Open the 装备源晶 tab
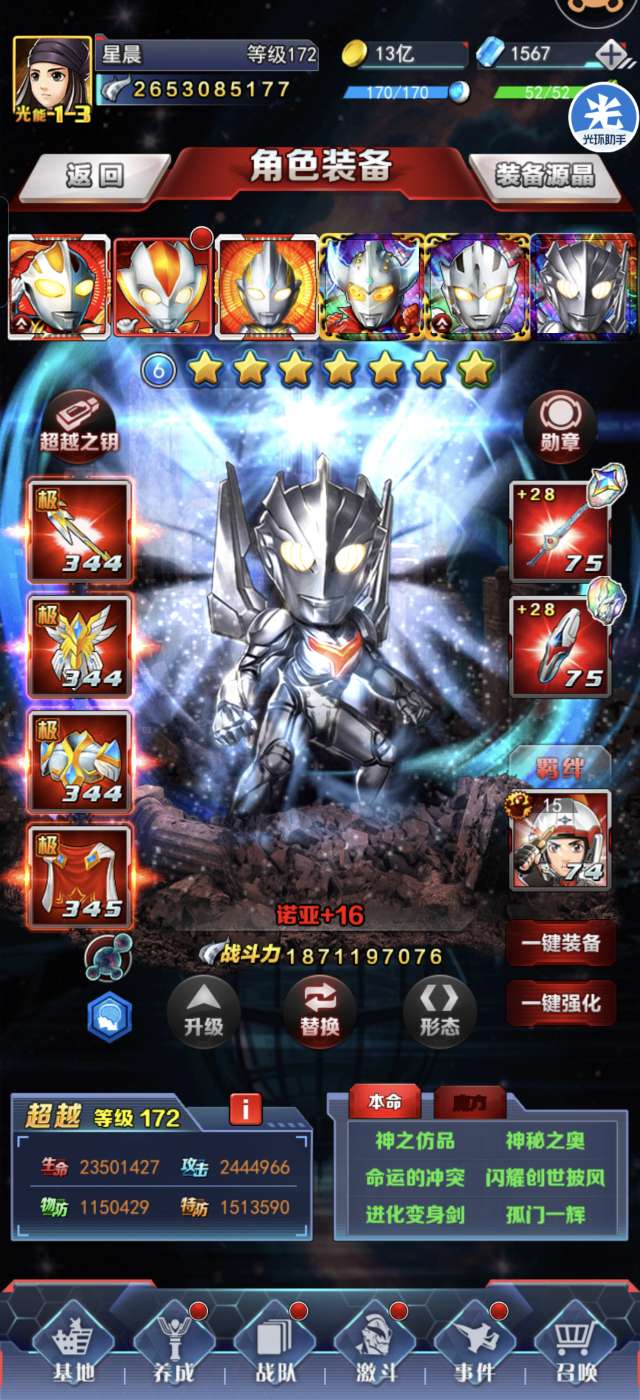The height and width of the screenshot is (1400, 640). pos(546,176)
